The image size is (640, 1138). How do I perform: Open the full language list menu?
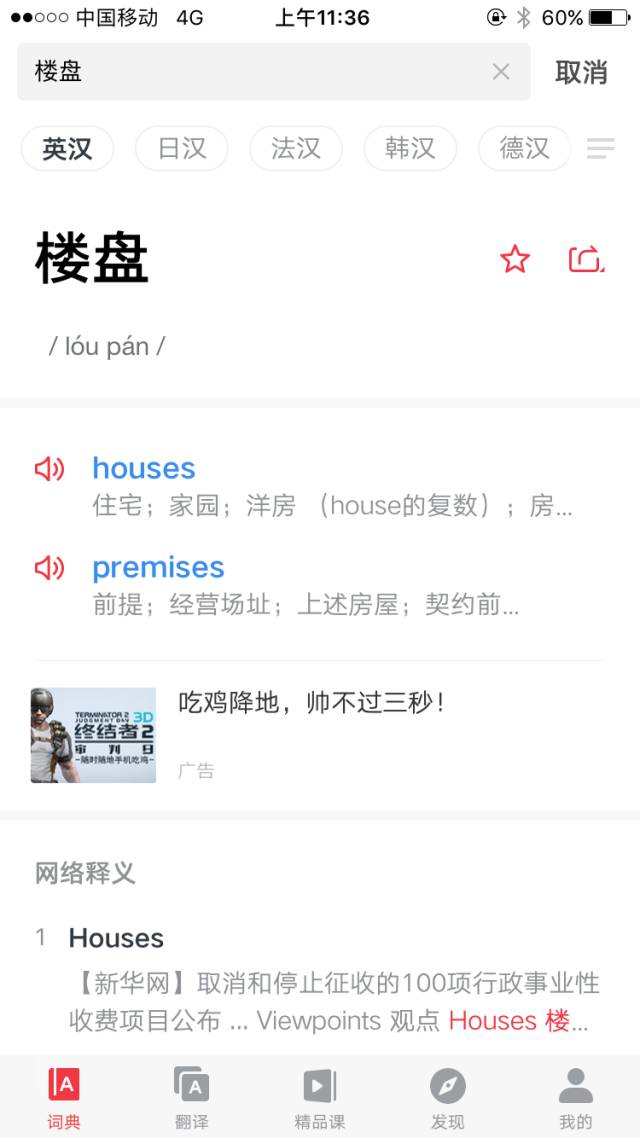(x=601, y=149)
